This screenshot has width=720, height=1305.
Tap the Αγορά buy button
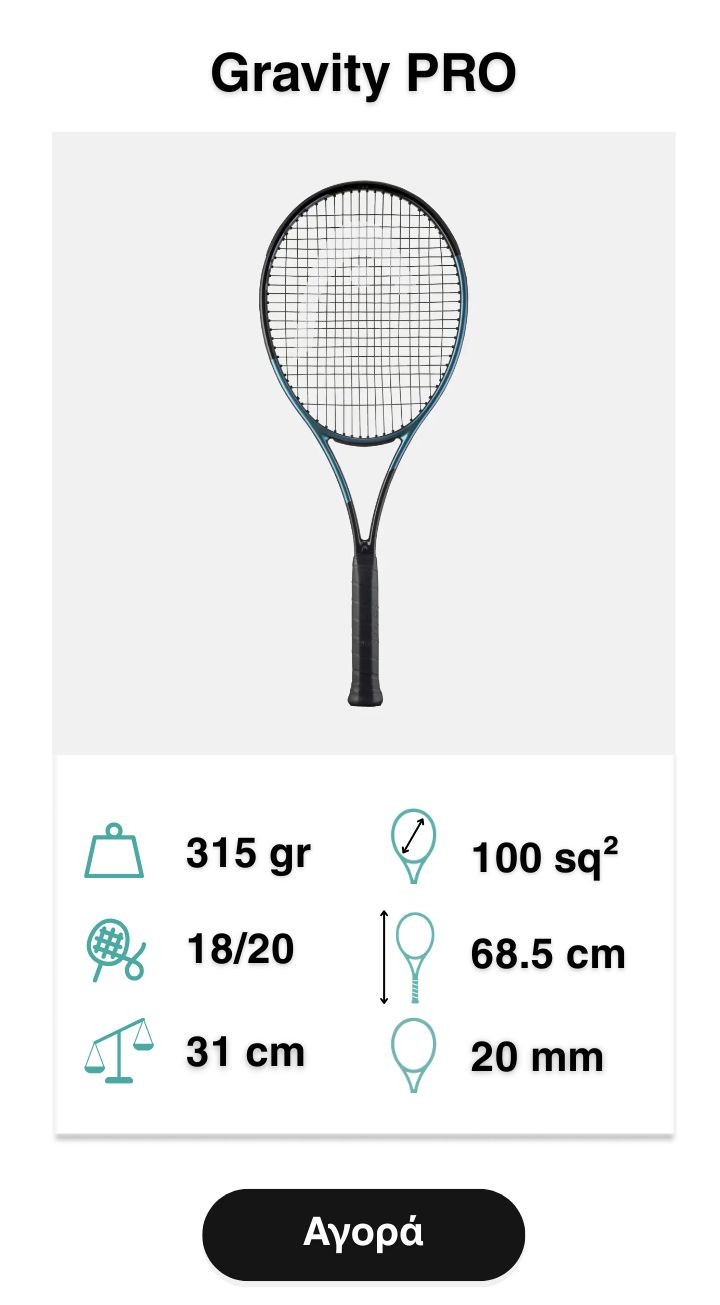(x=363, y=1233)
